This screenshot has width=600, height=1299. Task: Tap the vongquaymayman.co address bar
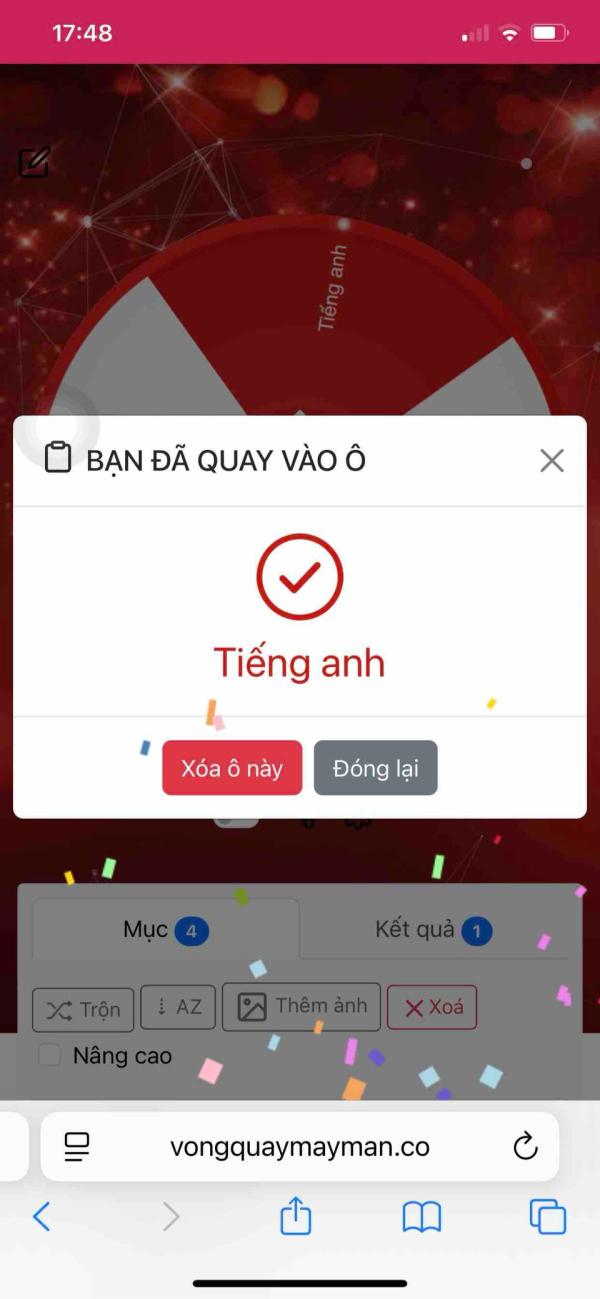click(300, 1147)
